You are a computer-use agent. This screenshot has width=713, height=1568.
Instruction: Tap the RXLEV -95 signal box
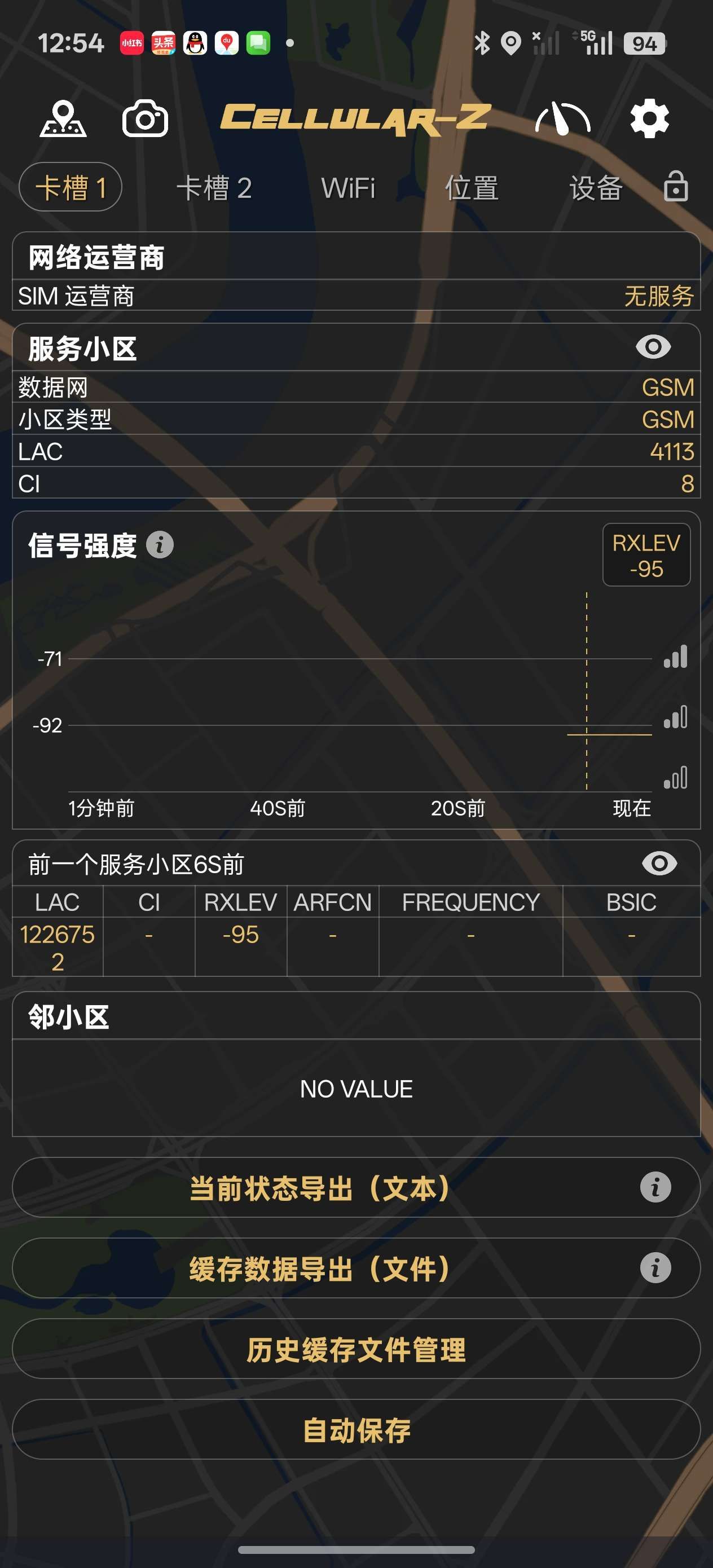(646, 555)
